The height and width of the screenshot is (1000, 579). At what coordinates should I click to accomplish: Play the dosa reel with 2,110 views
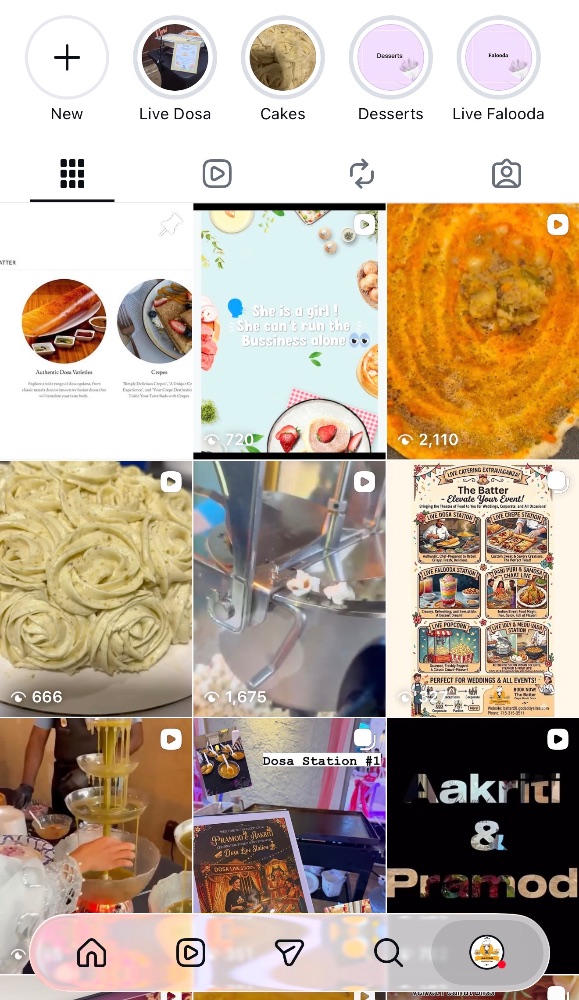point(483,331)
